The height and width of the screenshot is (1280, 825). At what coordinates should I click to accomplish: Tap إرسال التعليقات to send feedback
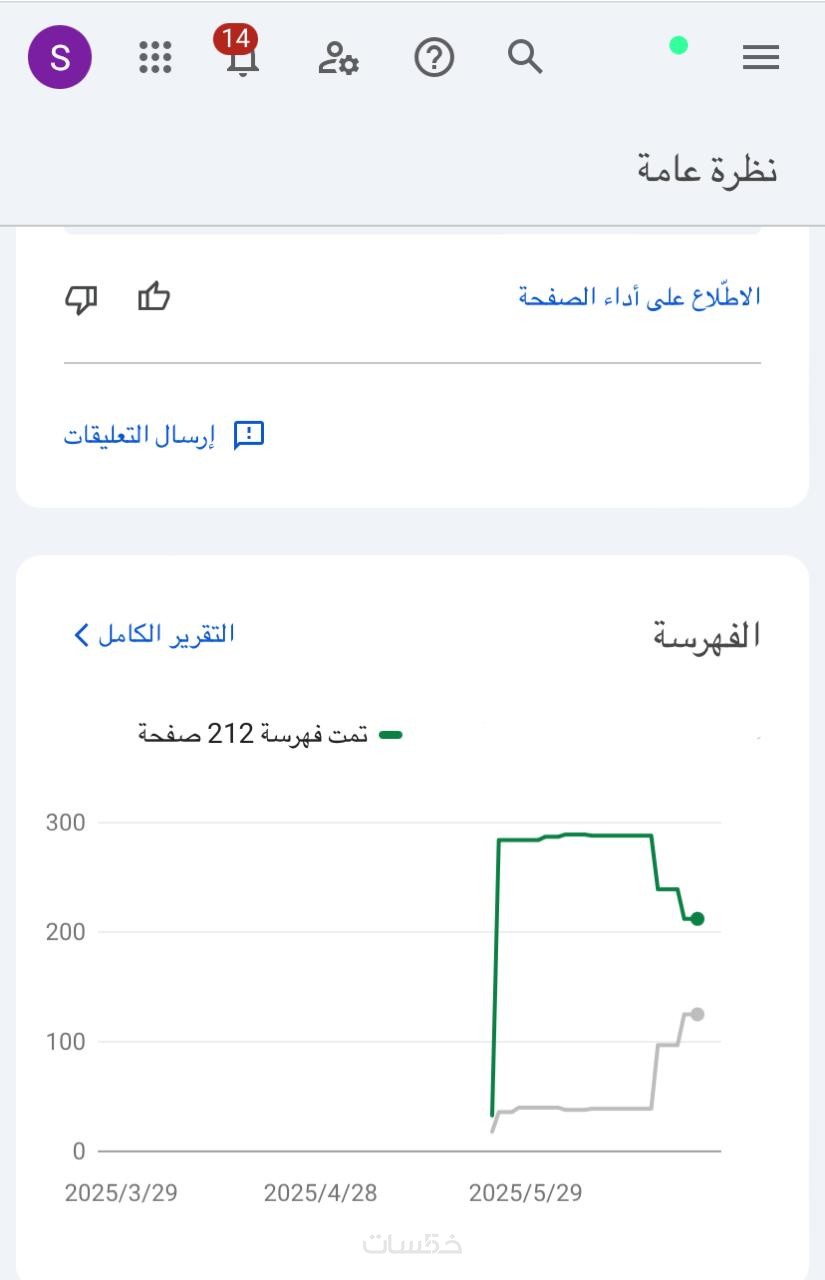click(x=164, y=435)
